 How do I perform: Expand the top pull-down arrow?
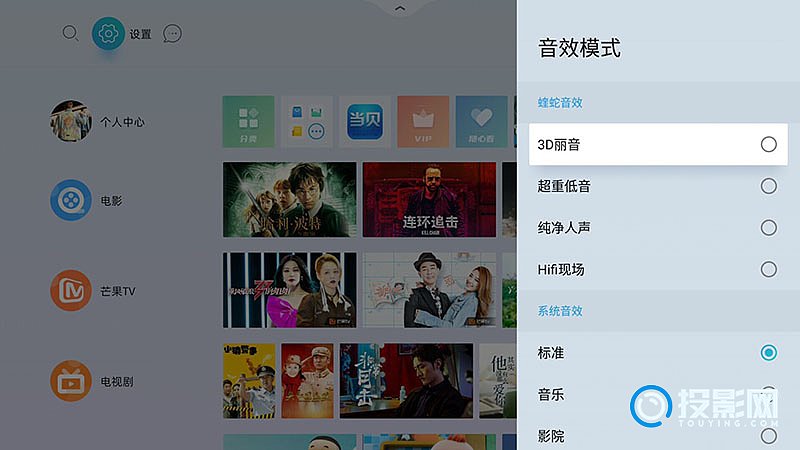399,8
